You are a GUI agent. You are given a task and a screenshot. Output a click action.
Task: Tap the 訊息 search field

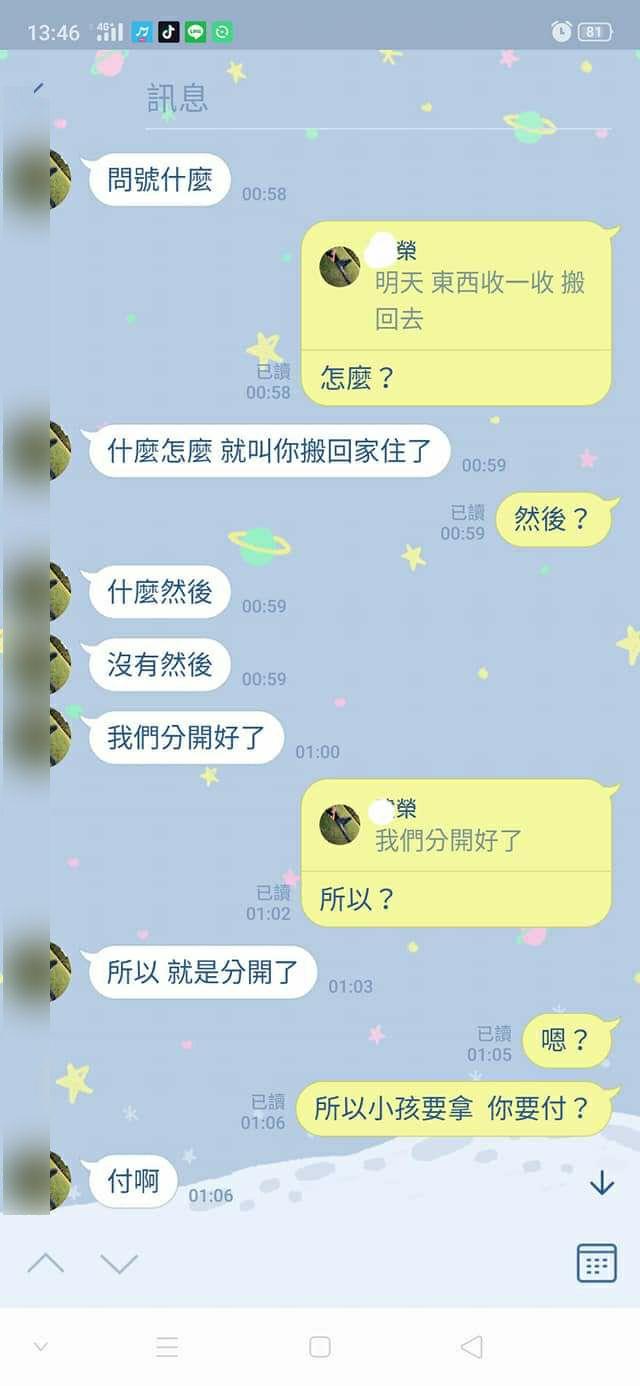(x=378, y=99)
